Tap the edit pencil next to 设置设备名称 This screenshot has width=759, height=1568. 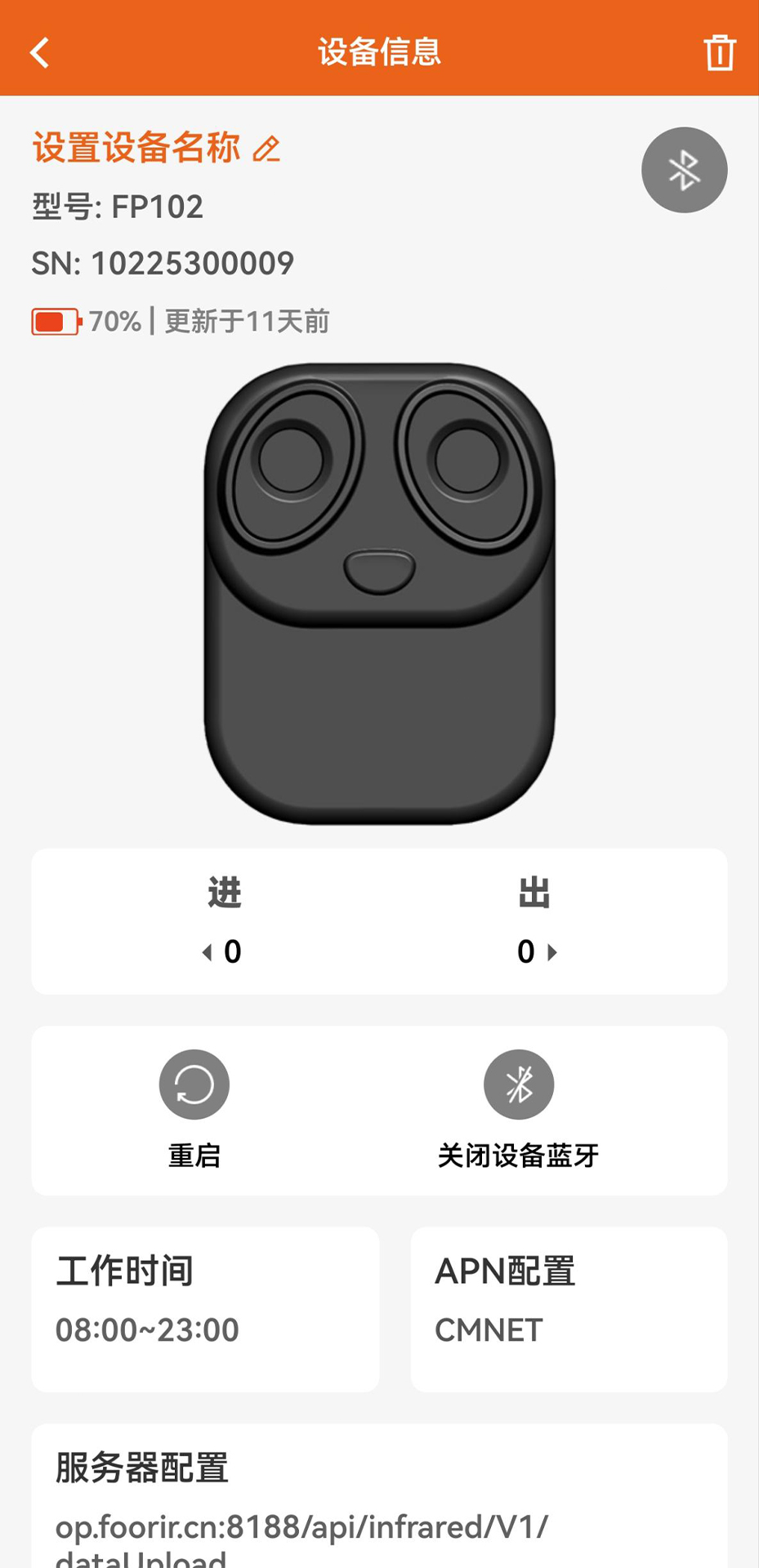click(266, 149)
